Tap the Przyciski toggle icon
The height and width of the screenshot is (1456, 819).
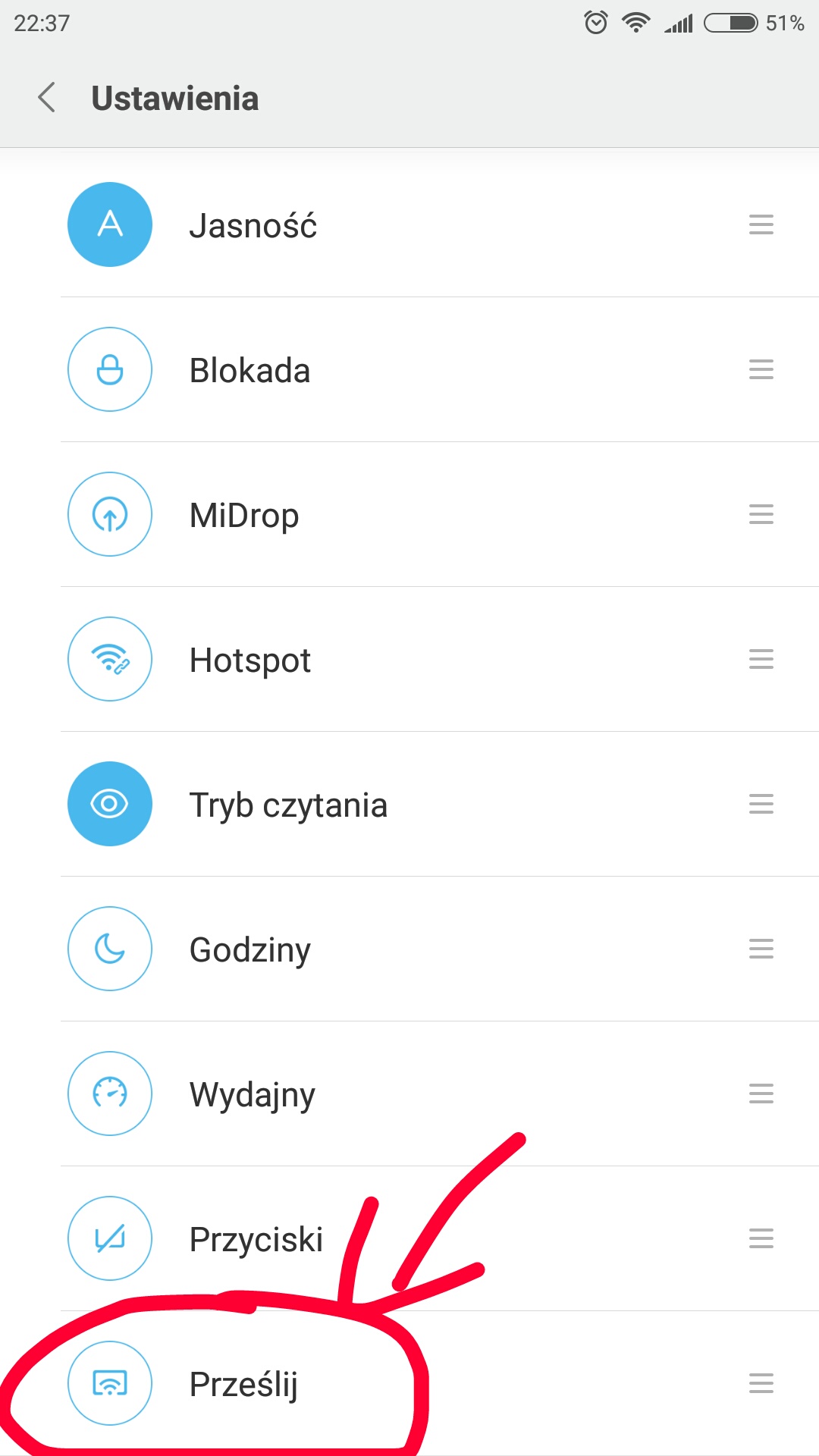coord(110,1238)
